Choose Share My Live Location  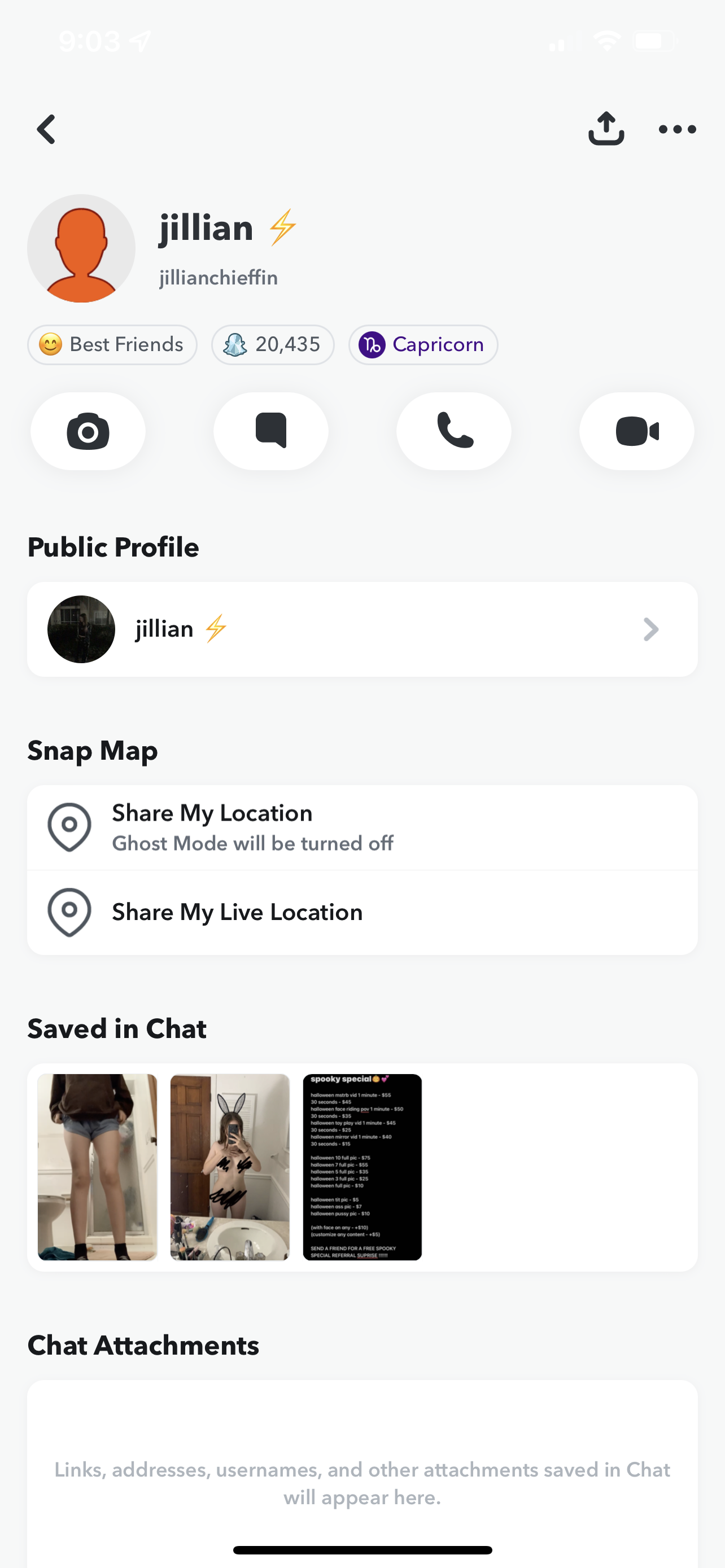(x=362, y=913)
